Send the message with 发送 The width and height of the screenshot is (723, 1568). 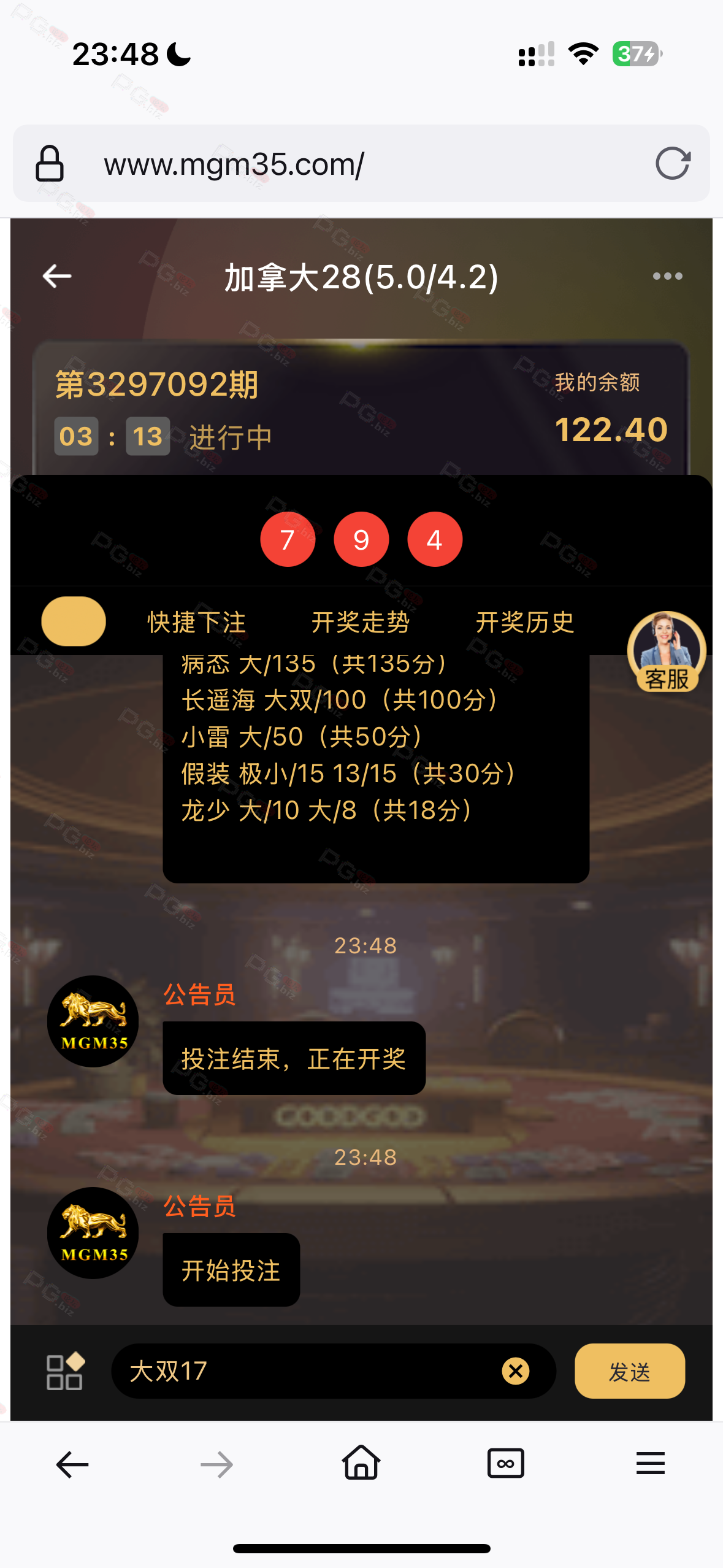[x=629, y=1371]
